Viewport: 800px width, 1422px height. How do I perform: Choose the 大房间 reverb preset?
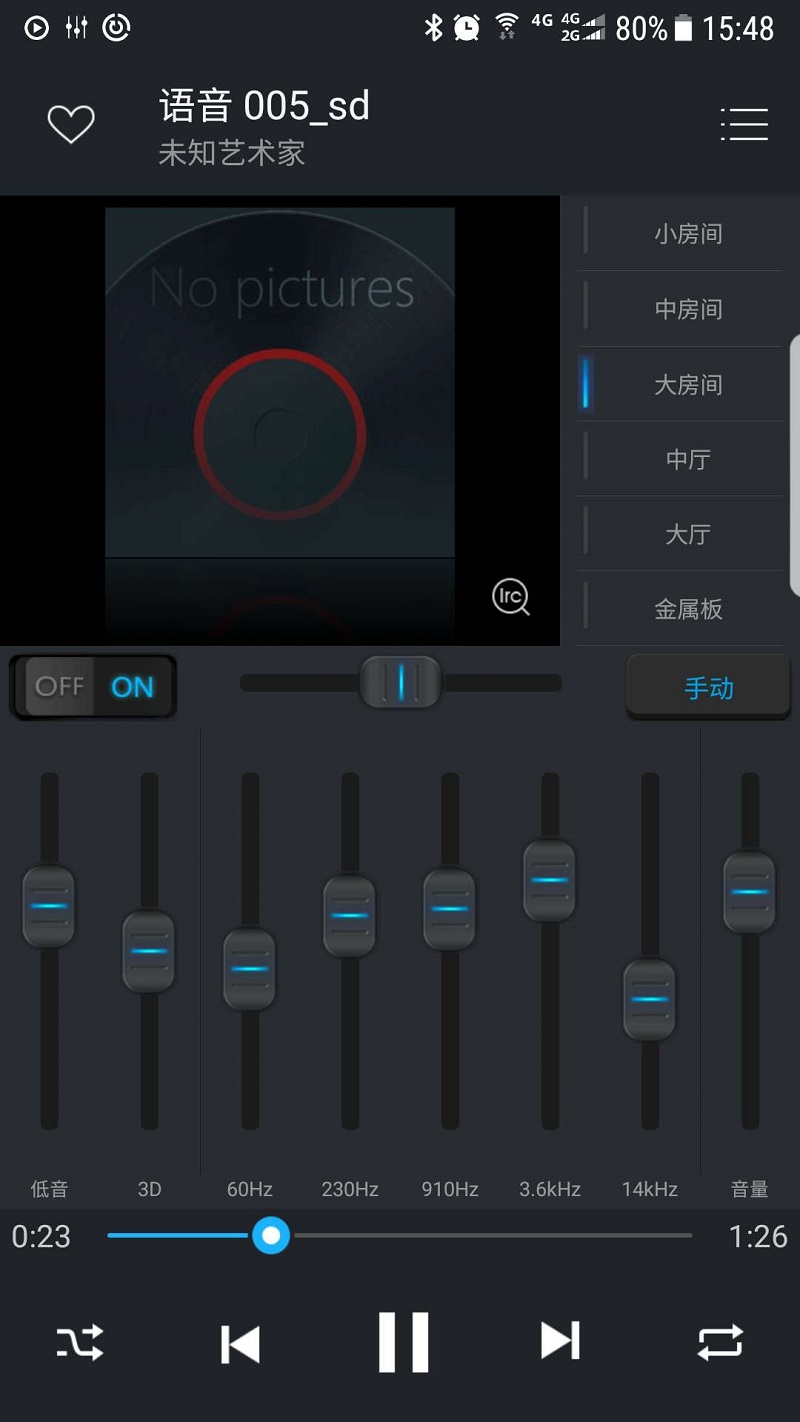(x=688, y=384)
